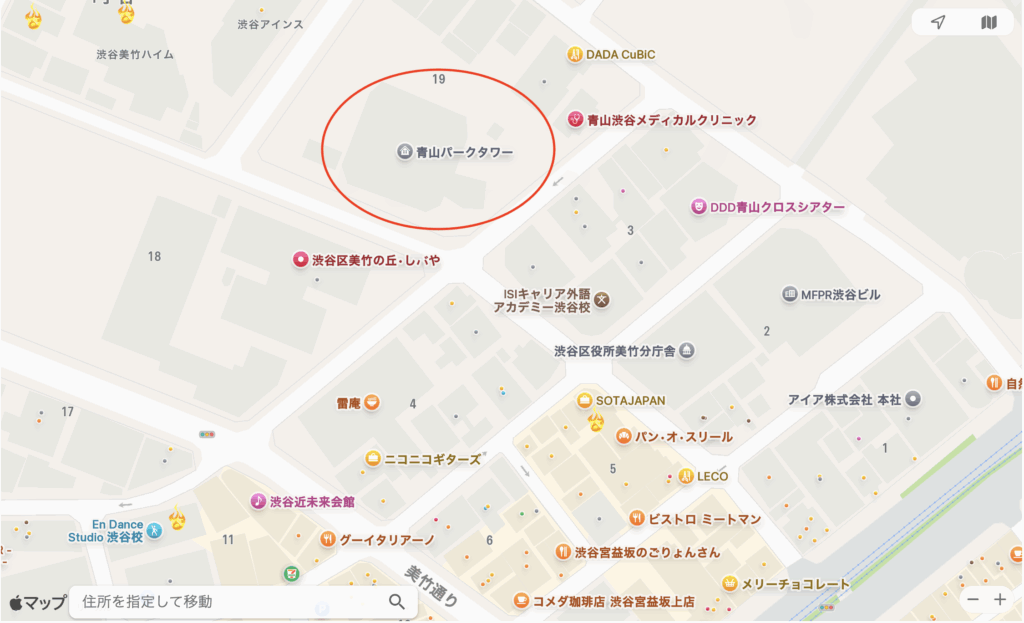Select グーイタリアーノ restaurant marker
Viewport: 1024px width, 623px height.
coord(327,539)
